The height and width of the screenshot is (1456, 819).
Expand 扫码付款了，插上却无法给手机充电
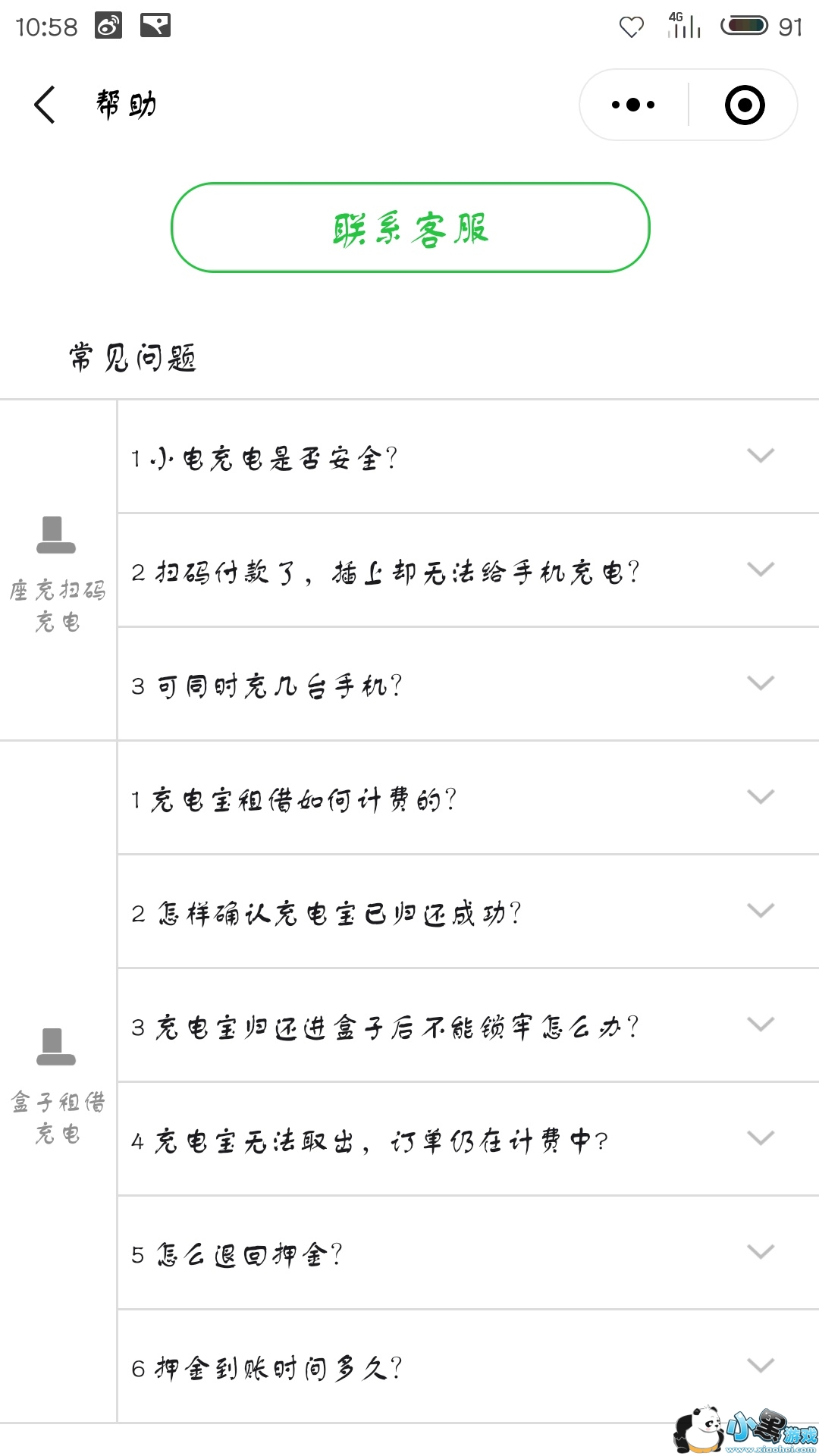[467, 570]
